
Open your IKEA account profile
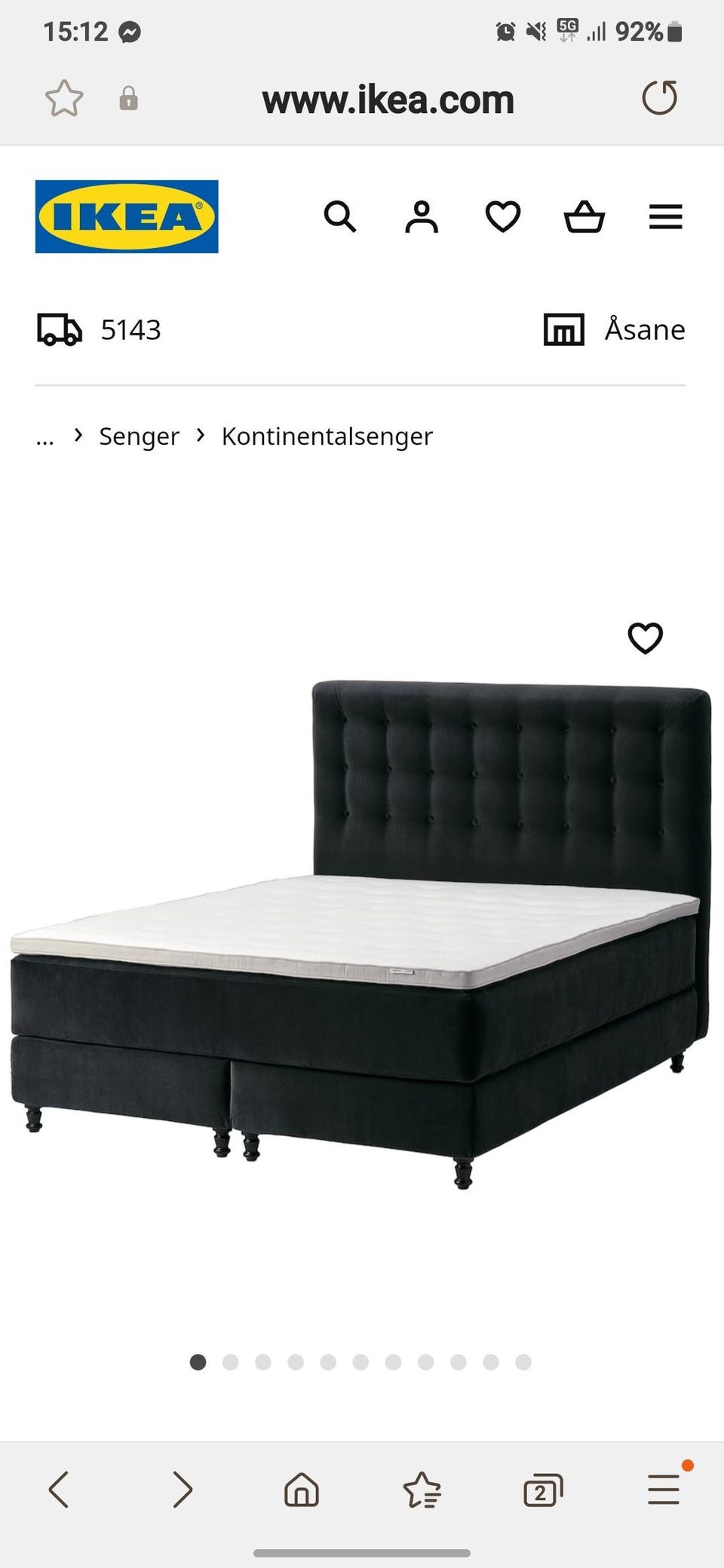422,217
